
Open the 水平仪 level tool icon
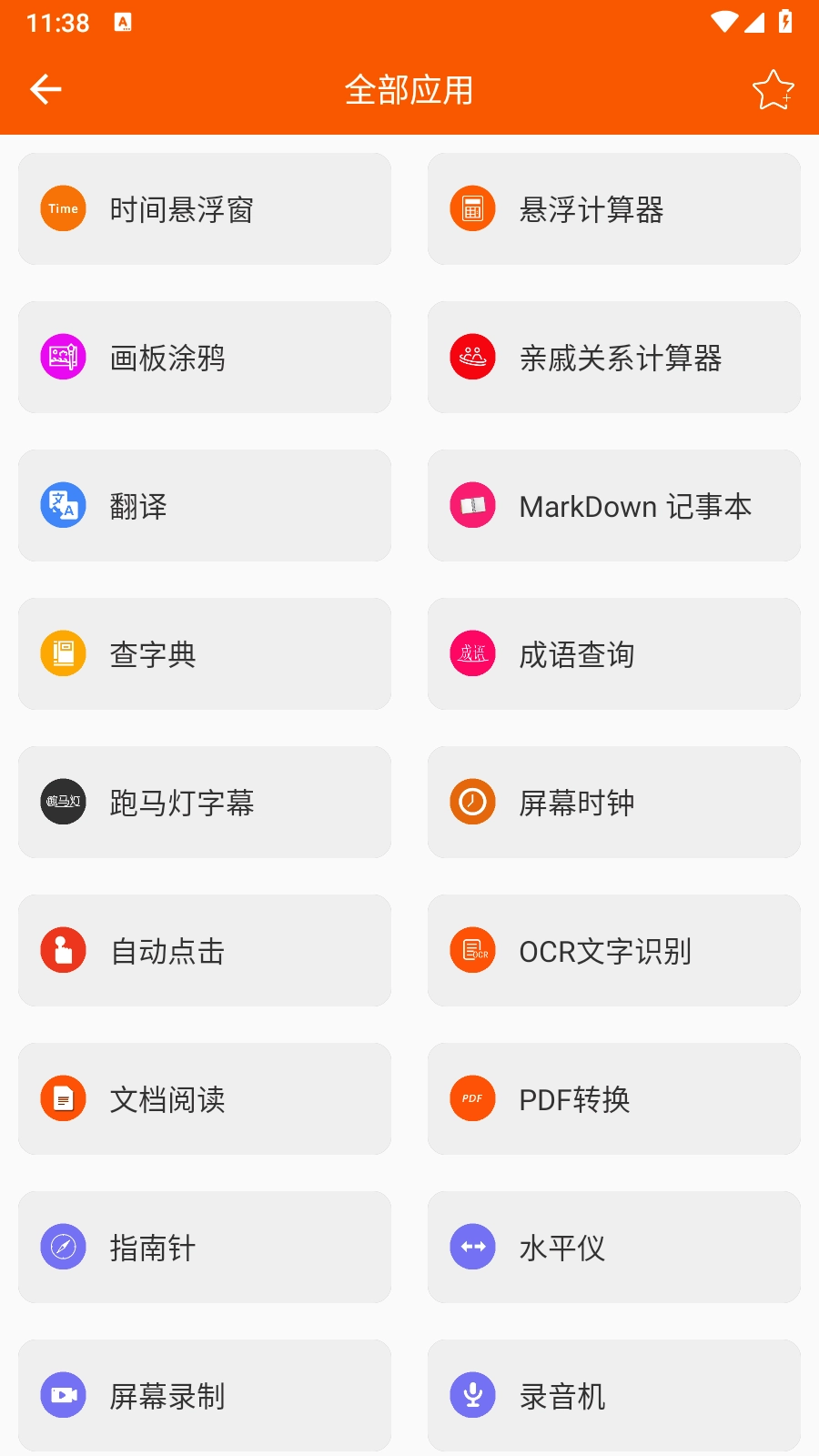[x=472, y=1247]
